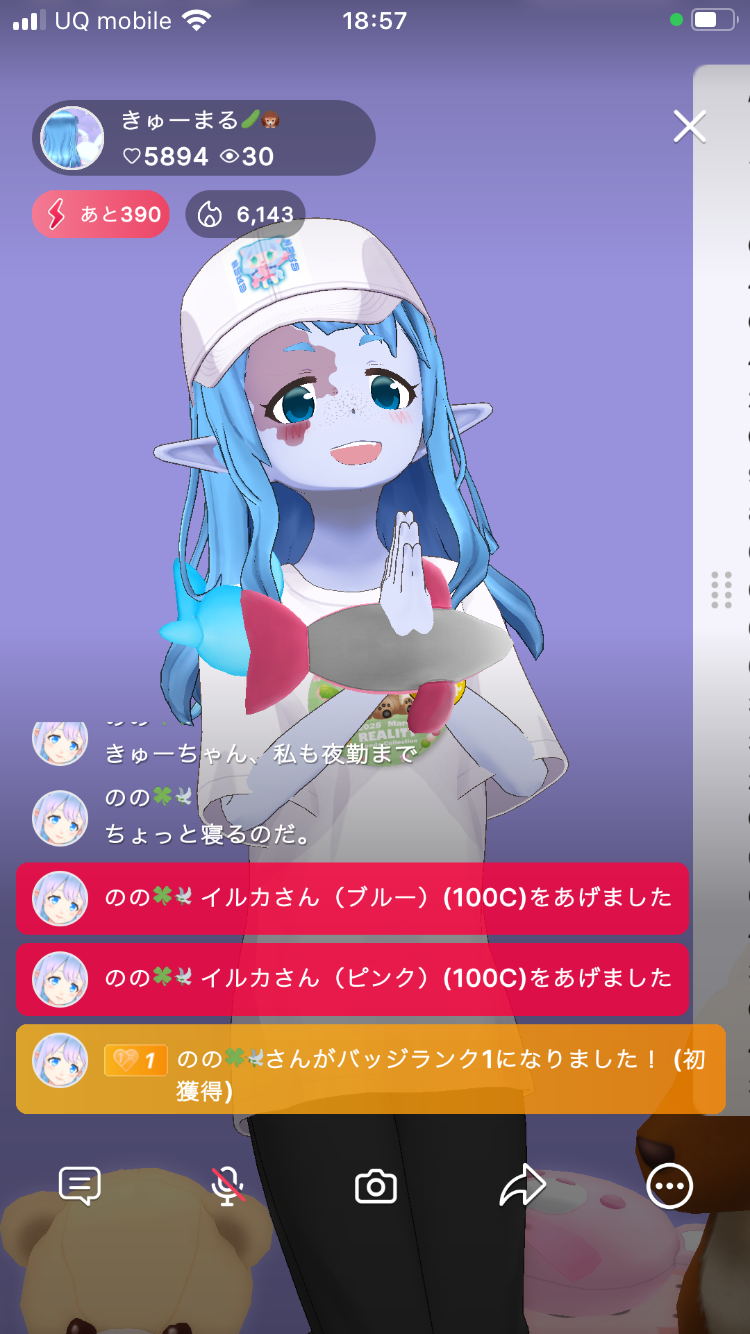Tap the イルカさん（ブルー） gift notification
Image resolution: width=750 pixels, height=1334 pixels.
tap(352, 898)
